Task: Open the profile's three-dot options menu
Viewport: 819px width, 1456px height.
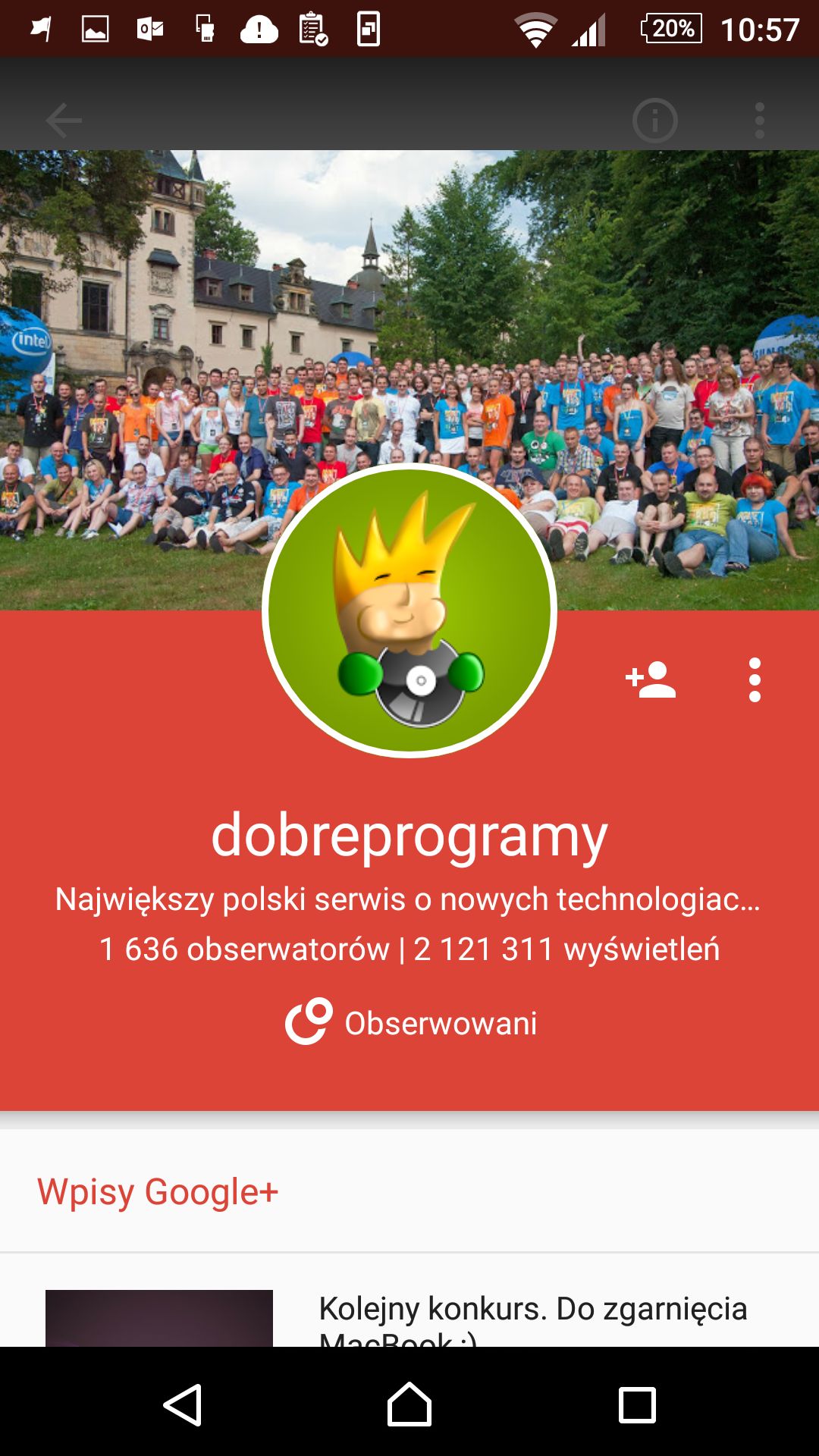Action: point(755,679)
